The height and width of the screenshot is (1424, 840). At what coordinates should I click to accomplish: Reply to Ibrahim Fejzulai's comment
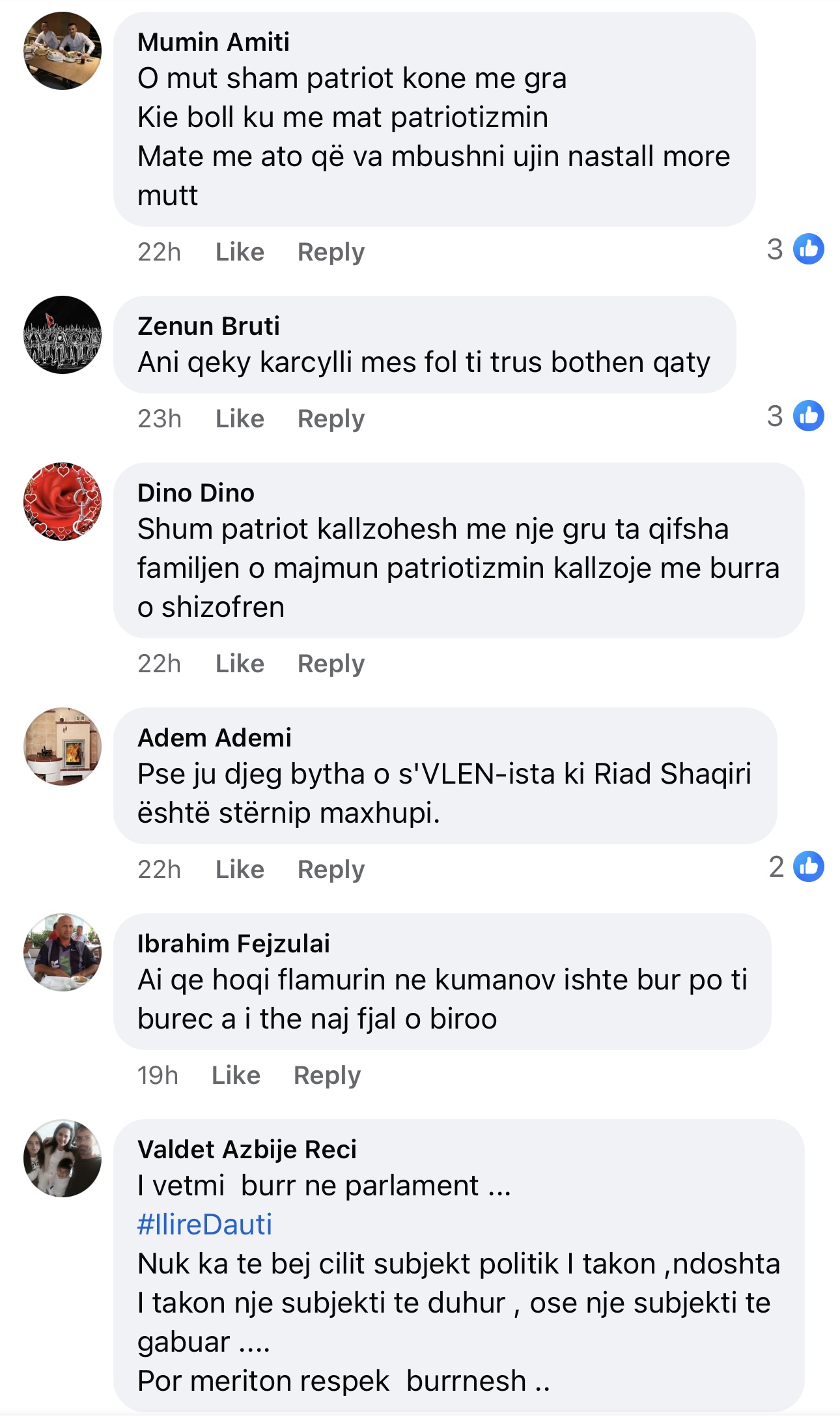point(327,1075)
